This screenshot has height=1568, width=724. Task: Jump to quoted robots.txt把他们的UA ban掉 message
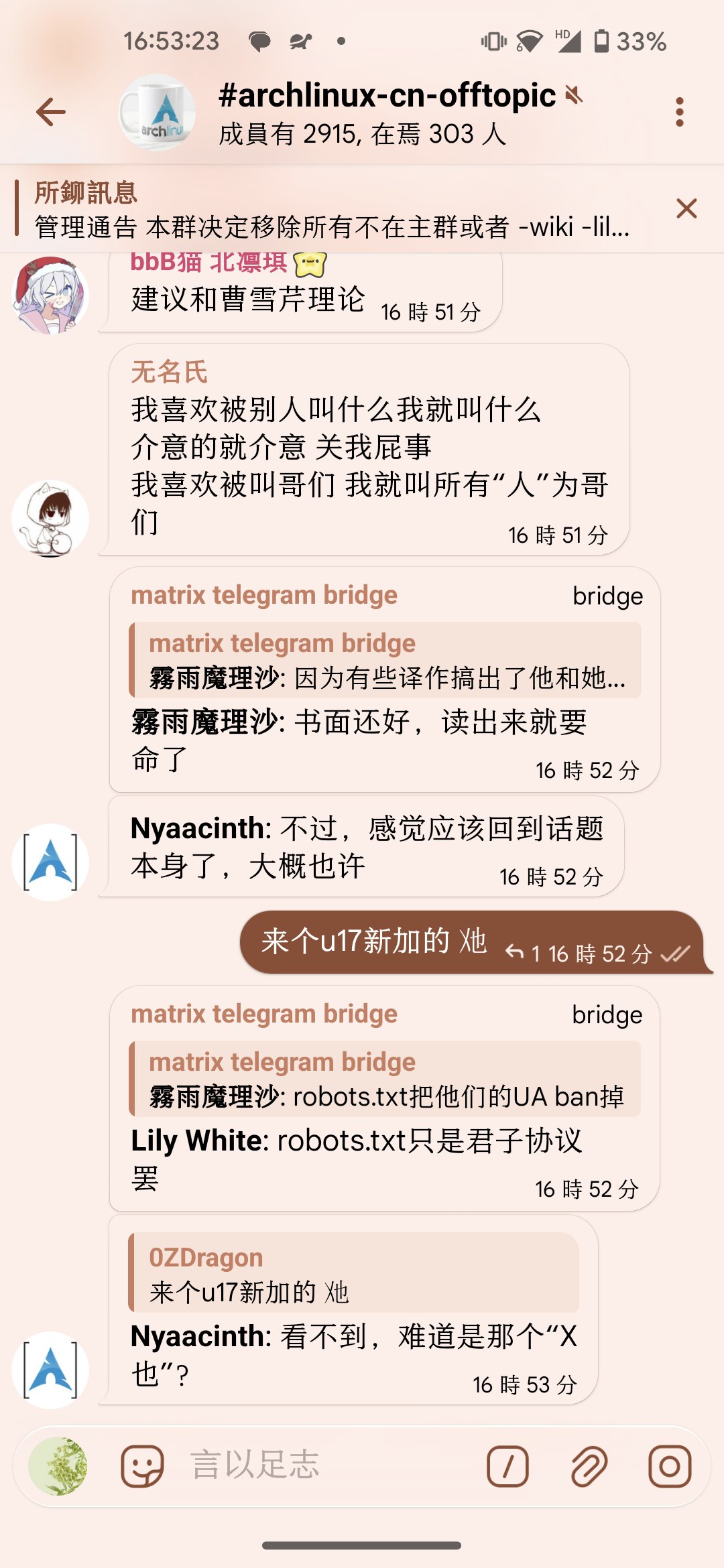tap(385, 1080)
